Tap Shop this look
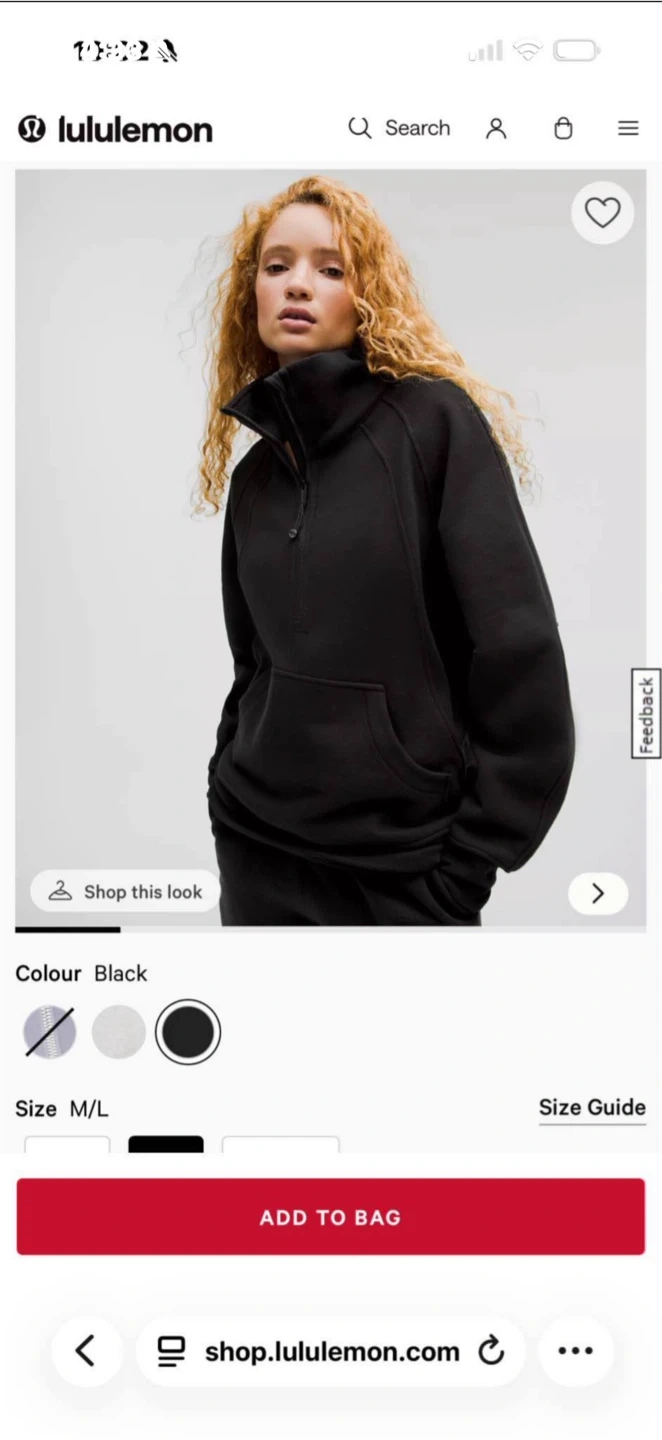The image size is (662, 1440). tap(125, 891)
